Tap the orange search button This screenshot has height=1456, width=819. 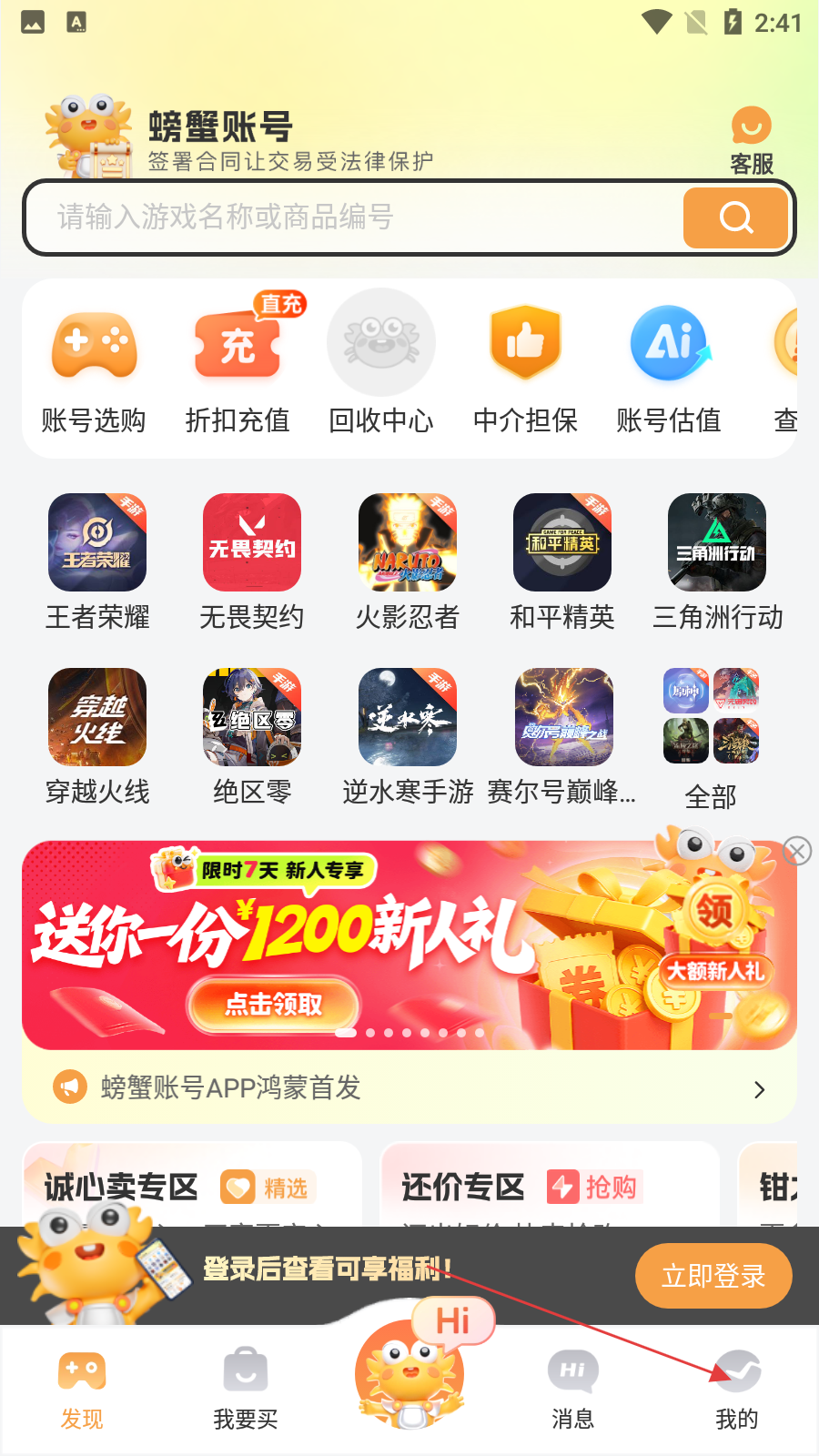click(x=735, y=218)
